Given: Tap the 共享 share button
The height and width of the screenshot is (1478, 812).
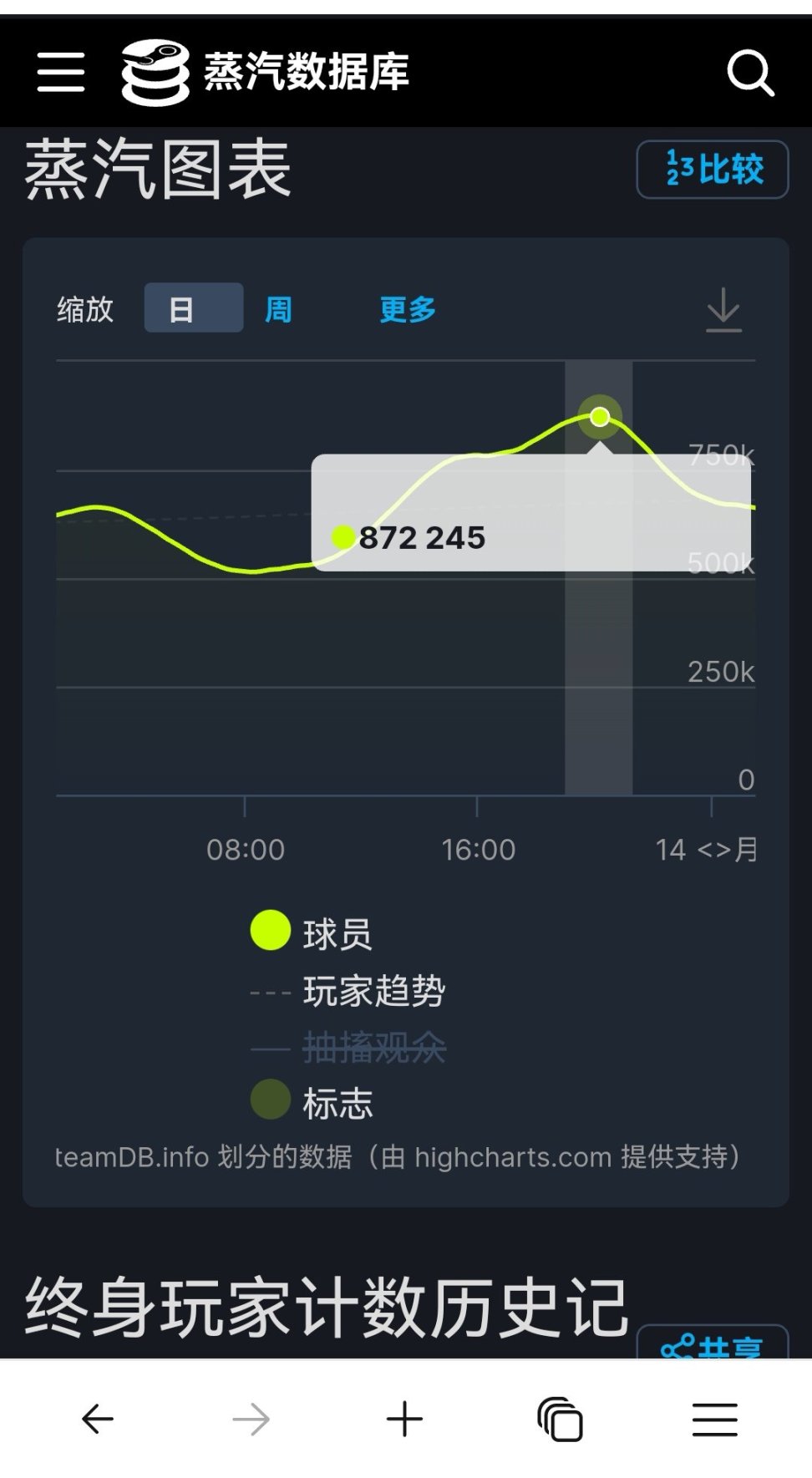Looking at the screenshot, I should (713, 1343).
